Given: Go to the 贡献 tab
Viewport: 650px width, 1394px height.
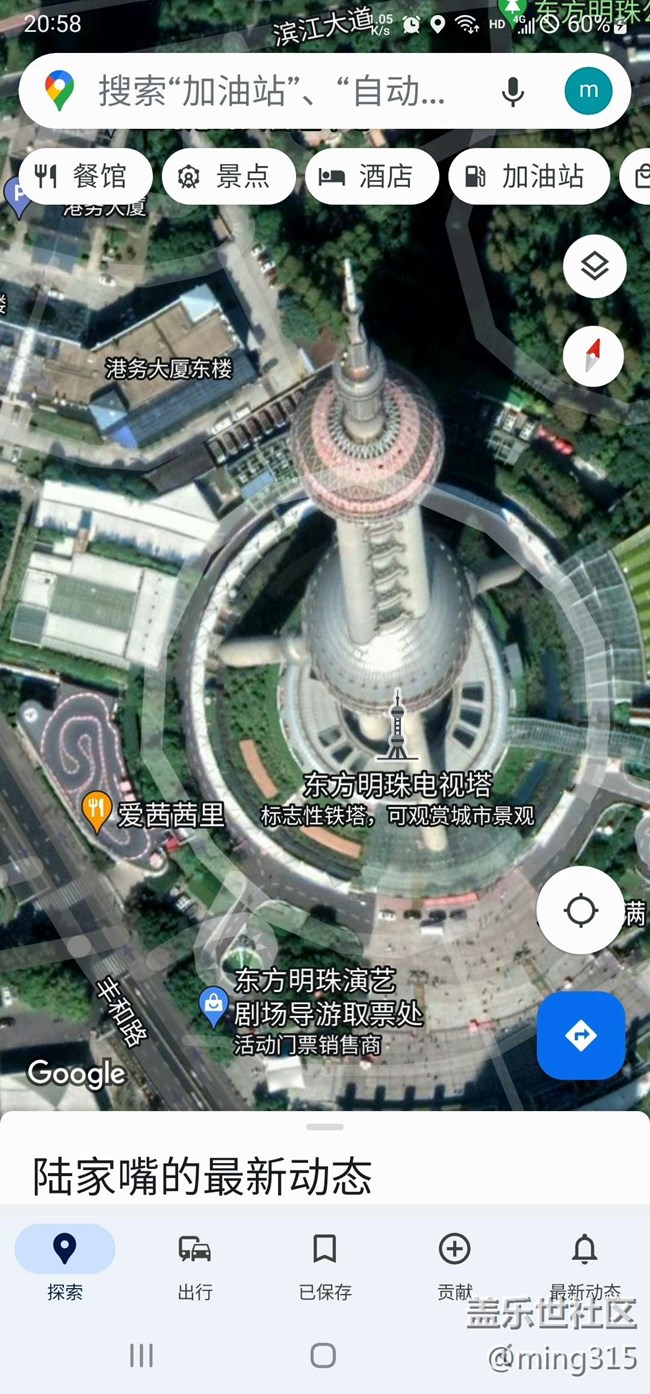Looking at the screenshot, I should 455,1264.
